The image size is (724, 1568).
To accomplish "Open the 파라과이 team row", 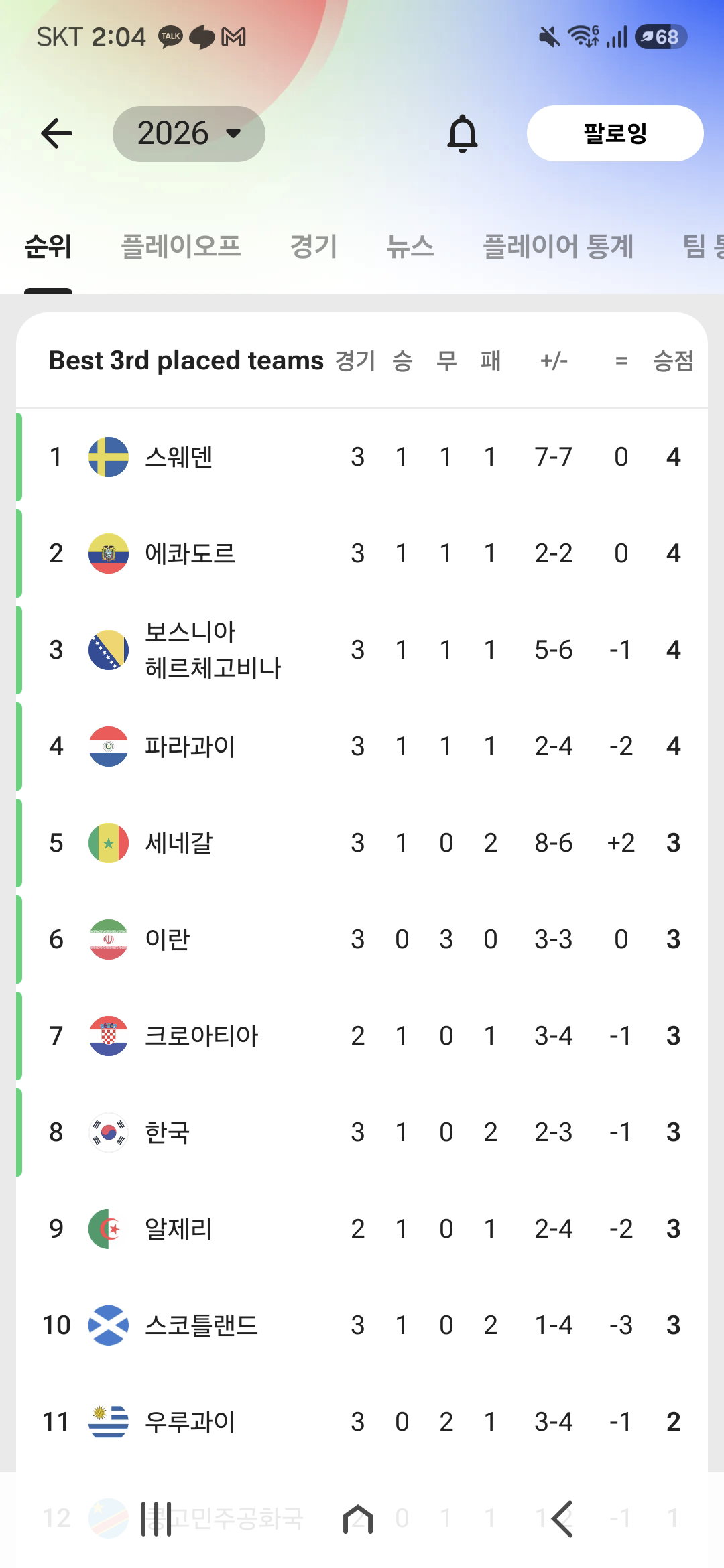I will (x=362, y=746).
